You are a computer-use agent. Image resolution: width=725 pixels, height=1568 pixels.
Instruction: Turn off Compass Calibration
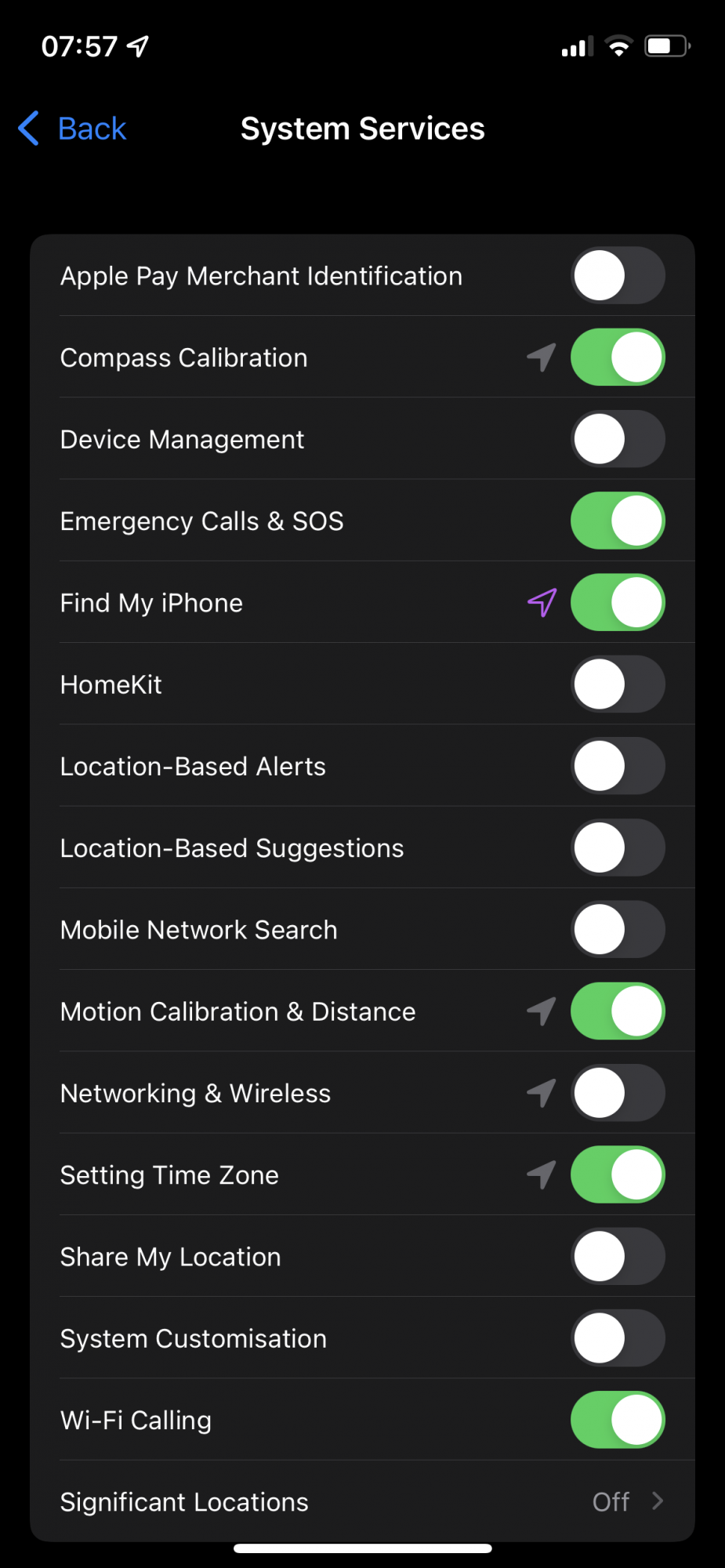click(x=618, y=358)
